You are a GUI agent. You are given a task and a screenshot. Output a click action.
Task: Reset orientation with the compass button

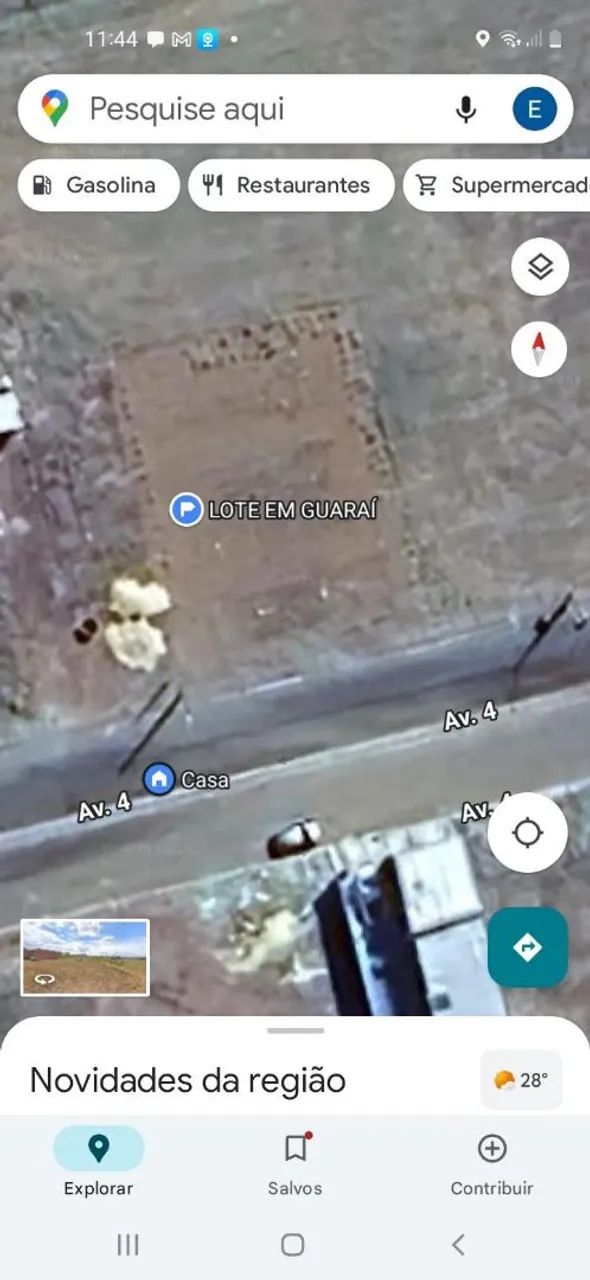539,349
